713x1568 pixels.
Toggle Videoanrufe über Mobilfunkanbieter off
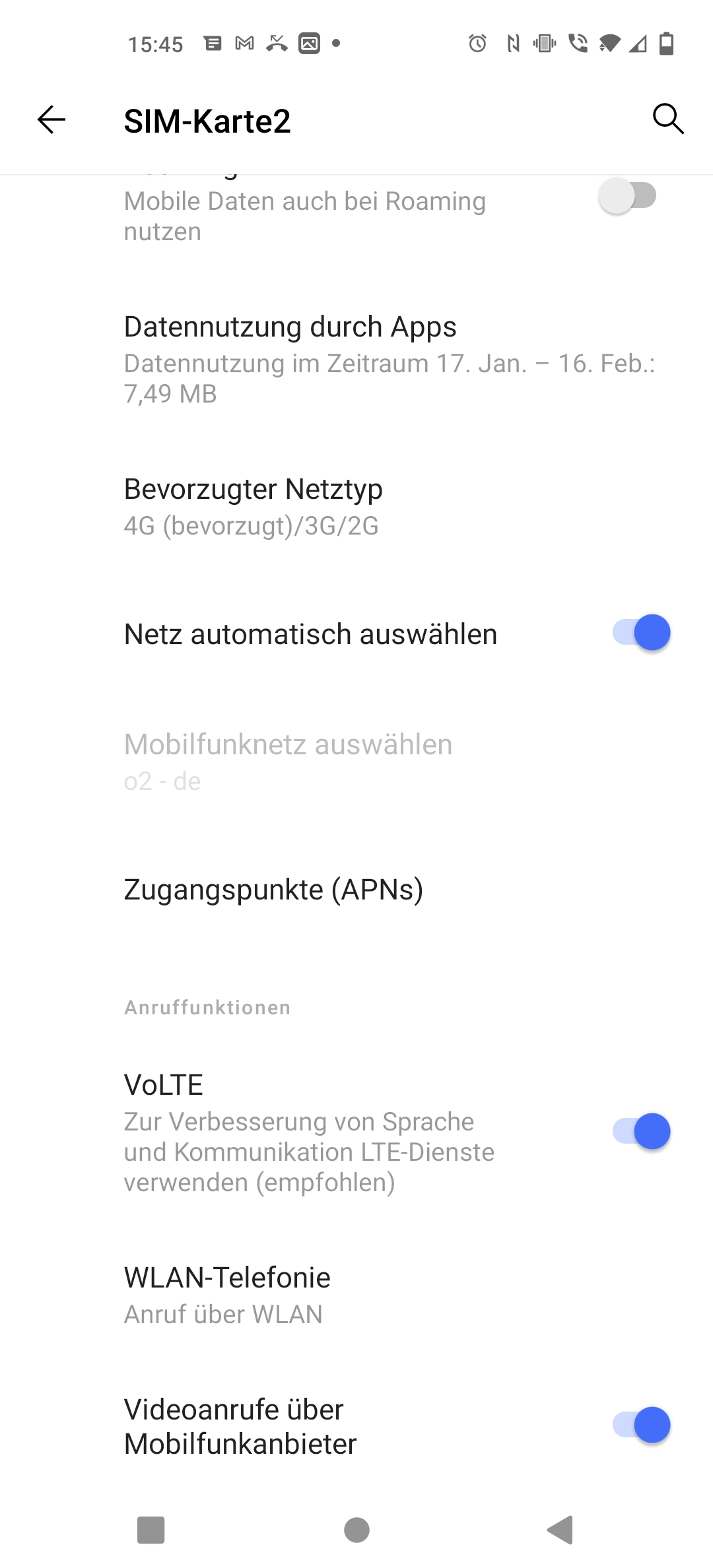pos(642,1425)
